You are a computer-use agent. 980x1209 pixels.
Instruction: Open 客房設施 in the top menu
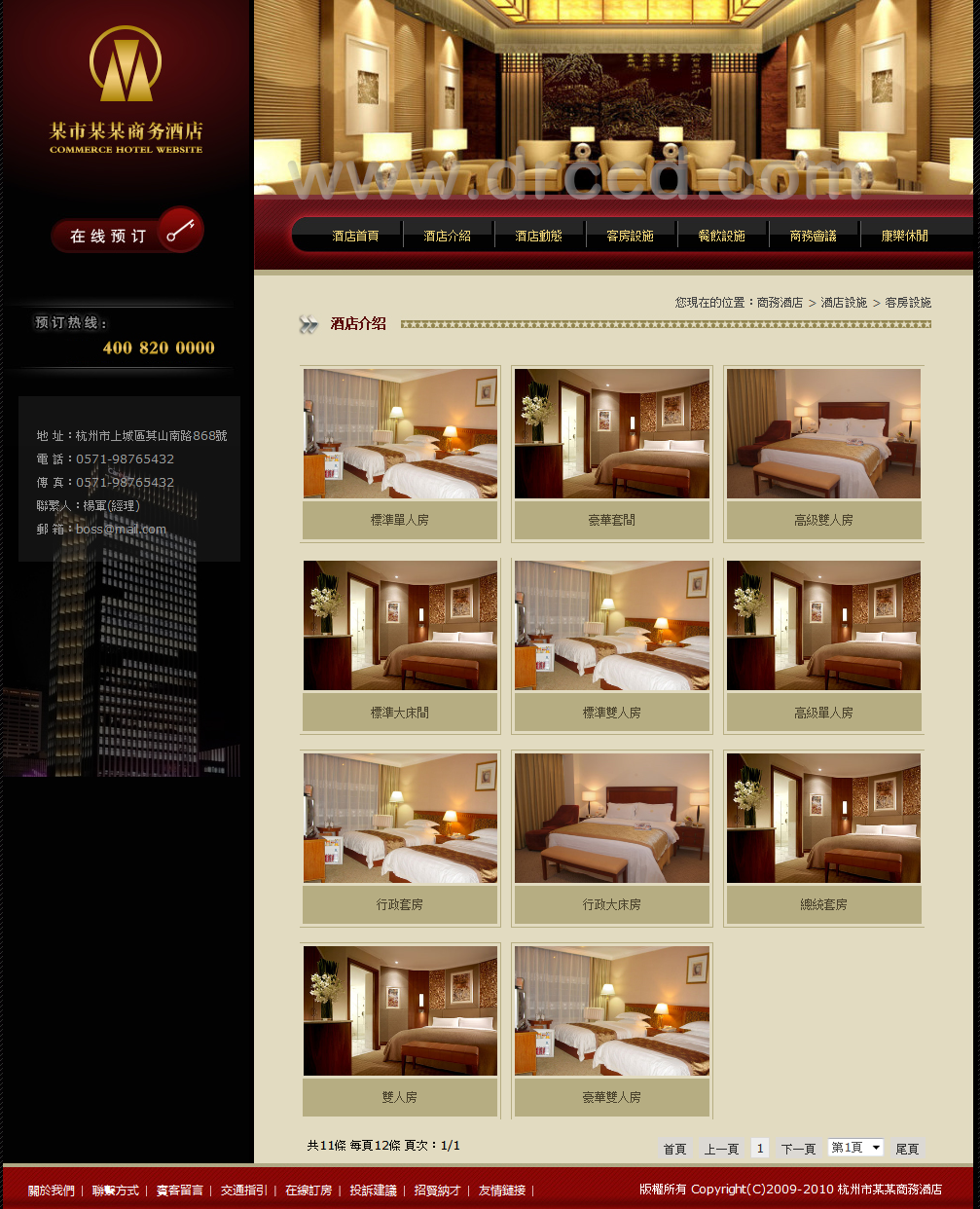630,236
